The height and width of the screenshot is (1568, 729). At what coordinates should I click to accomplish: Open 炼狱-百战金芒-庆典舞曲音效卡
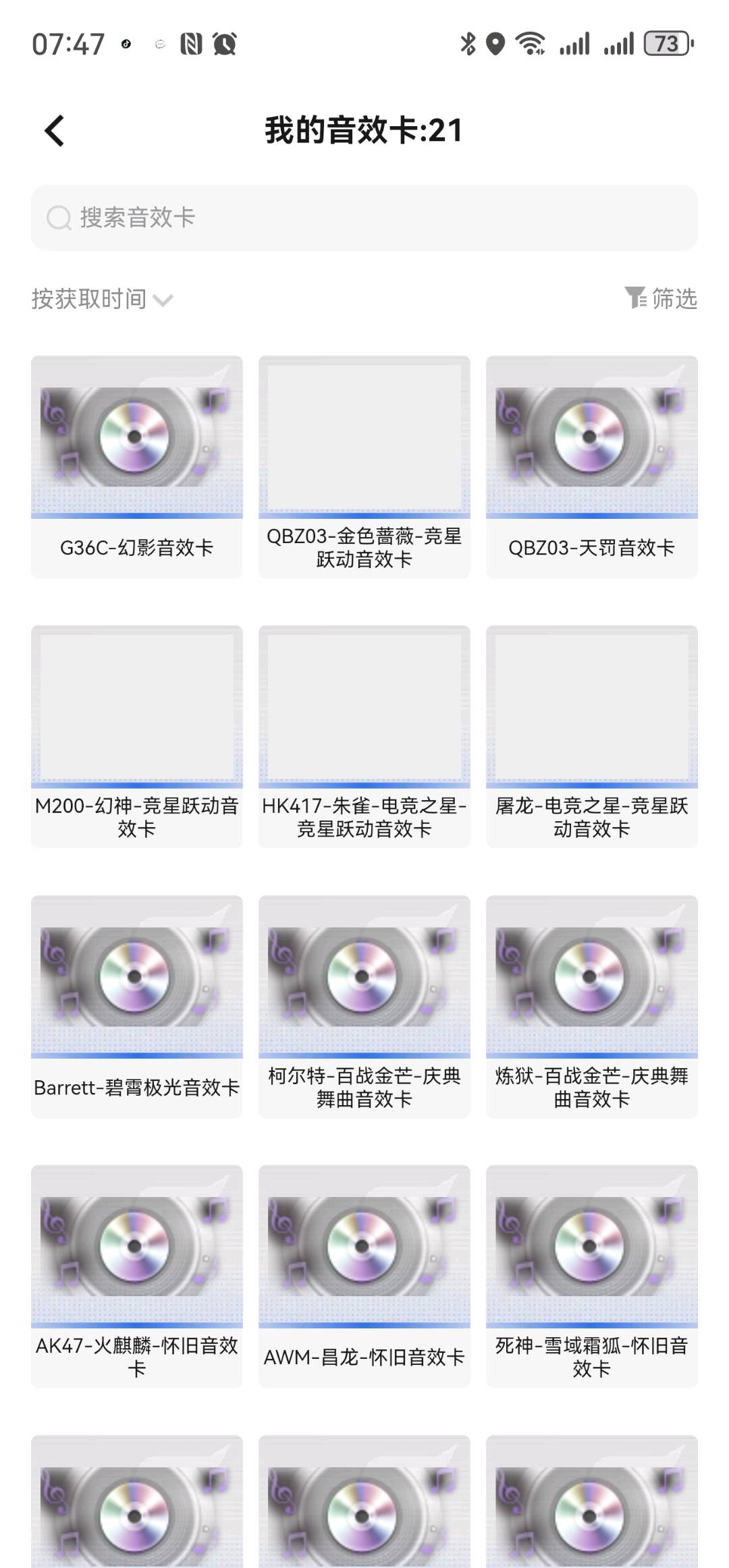point(592,1007)
